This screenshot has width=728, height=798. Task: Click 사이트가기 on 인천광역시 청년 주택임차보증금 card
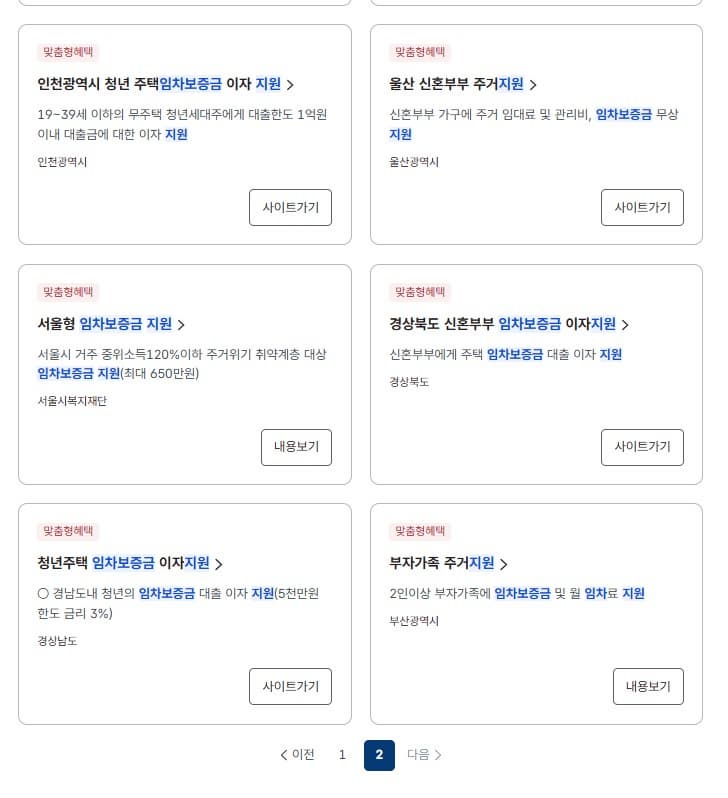coord(290,207)
